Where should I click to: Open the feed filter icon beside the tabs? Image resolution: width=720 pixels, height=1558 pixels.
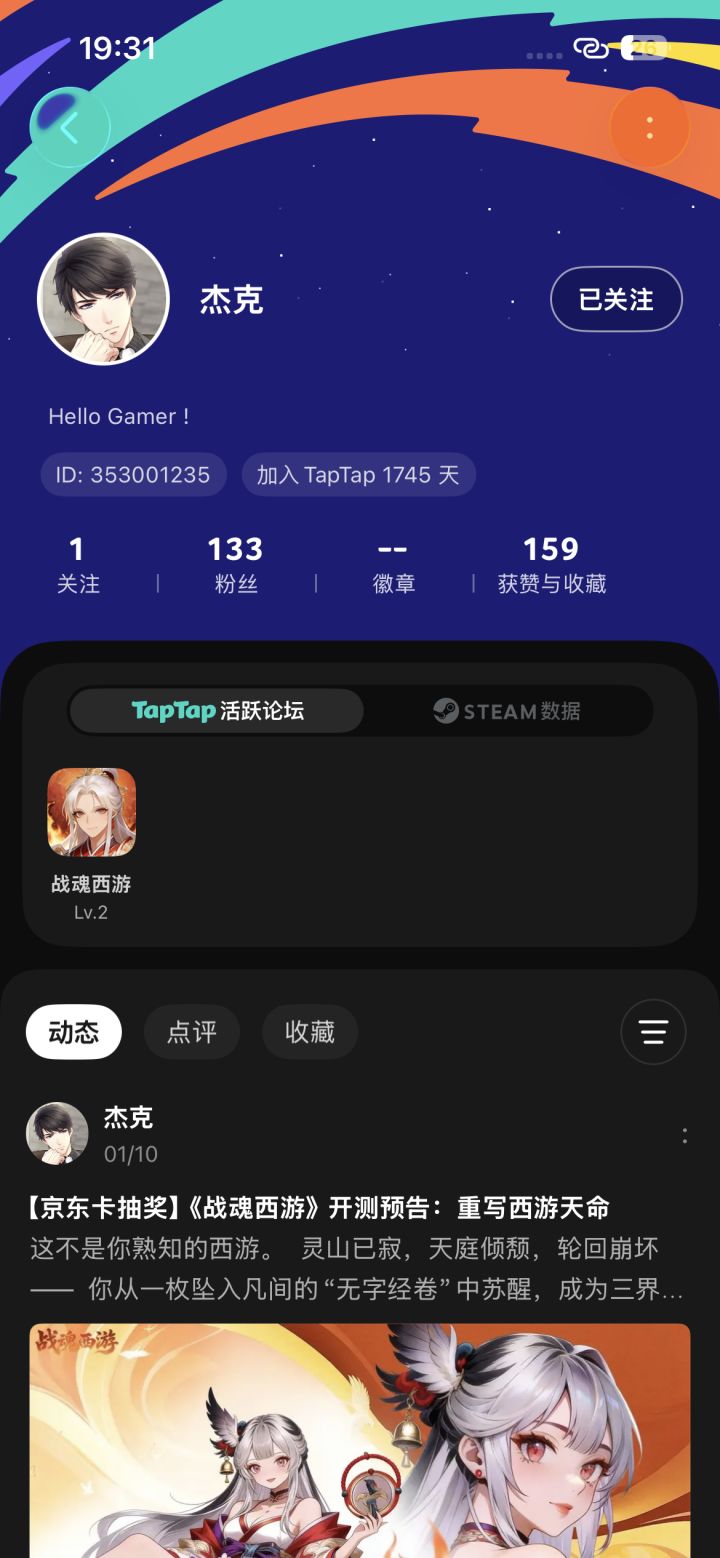653,1031
